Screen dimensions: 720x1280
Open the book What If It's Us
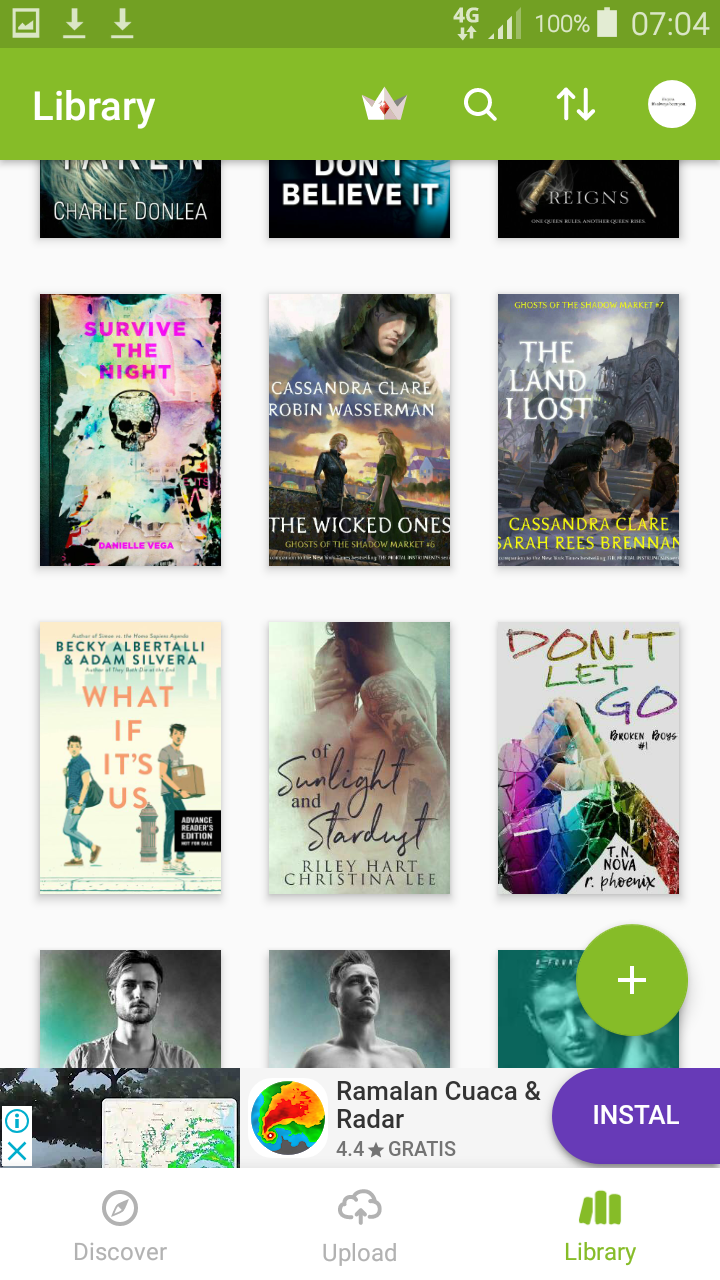(x=130, y=757)
